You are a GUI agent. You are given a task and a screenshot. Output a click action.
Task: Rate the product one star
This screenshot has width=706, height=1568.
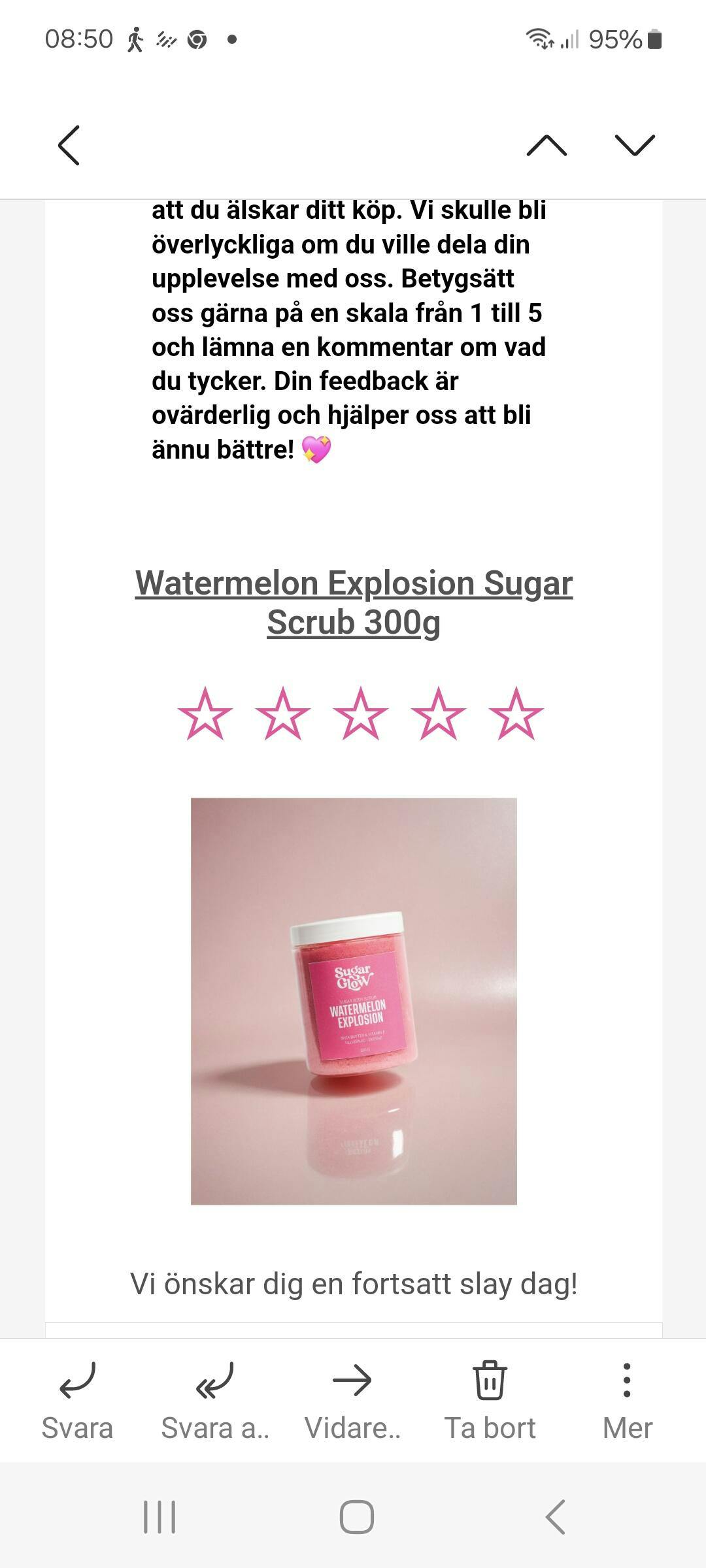coord(205,714)
